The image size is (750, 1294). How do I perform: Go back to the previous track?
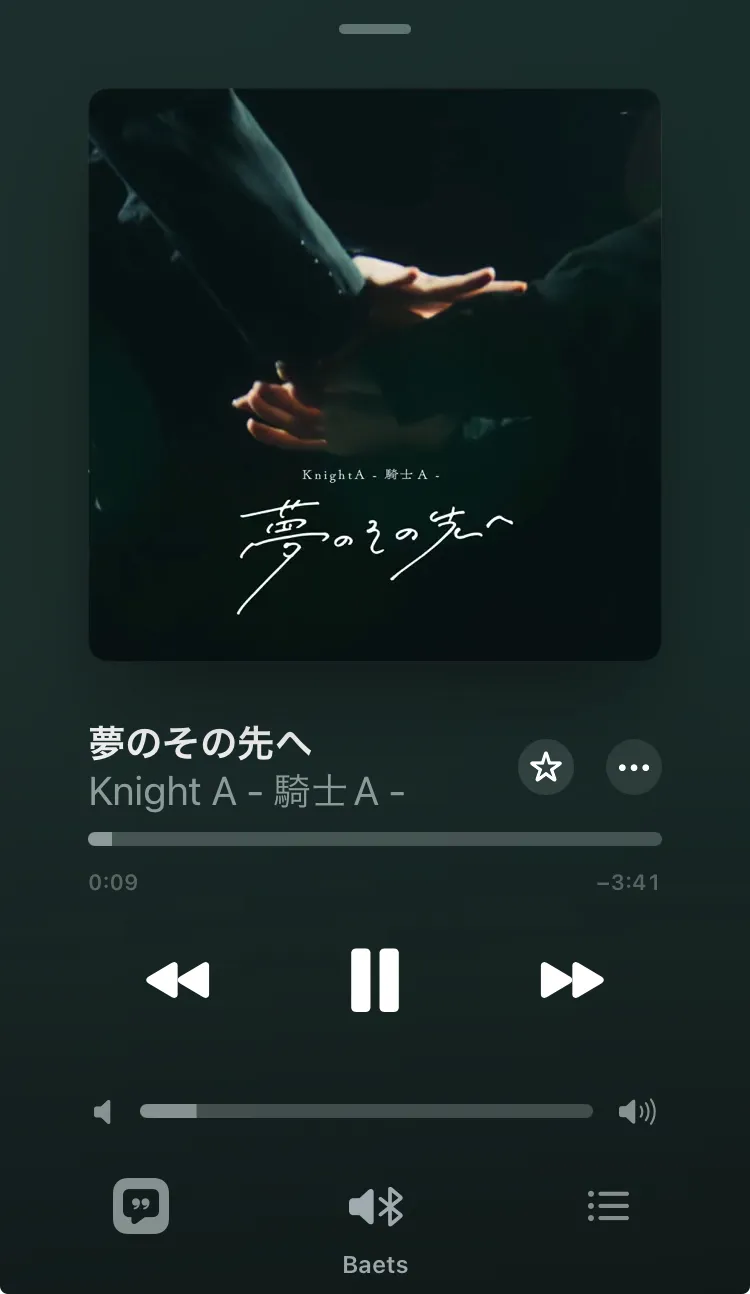tap(178, 980)
